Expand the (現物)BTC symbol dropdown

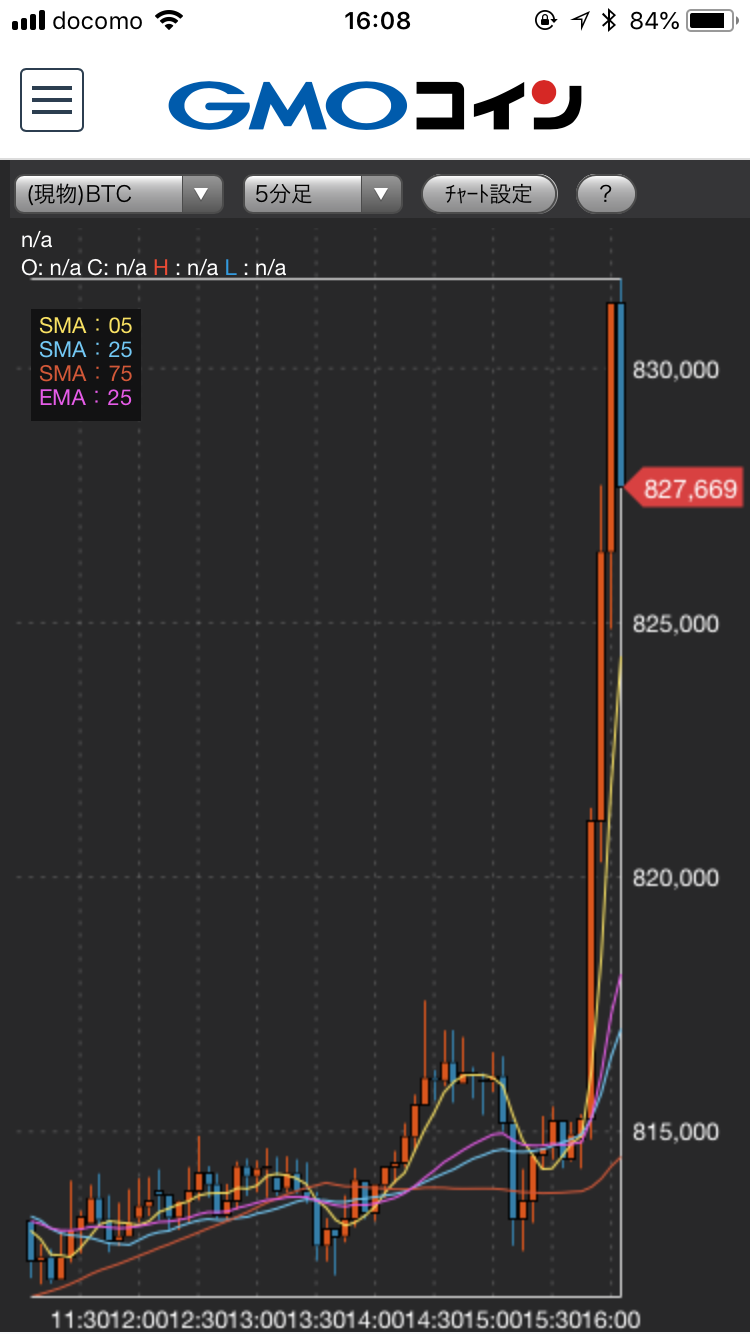click(x=118, y=194)
